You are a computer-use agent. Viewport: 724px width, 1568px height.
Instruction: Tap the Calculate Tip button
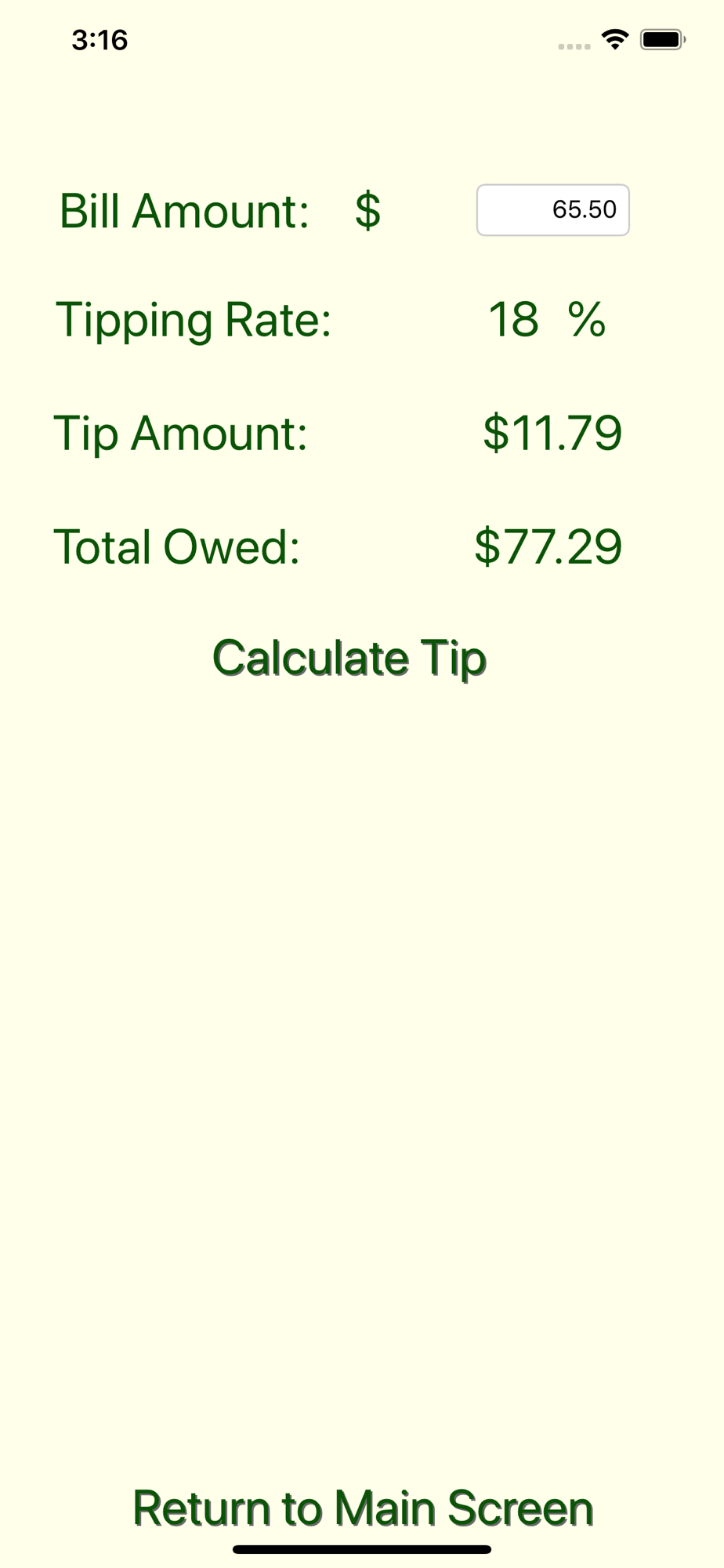349,658
